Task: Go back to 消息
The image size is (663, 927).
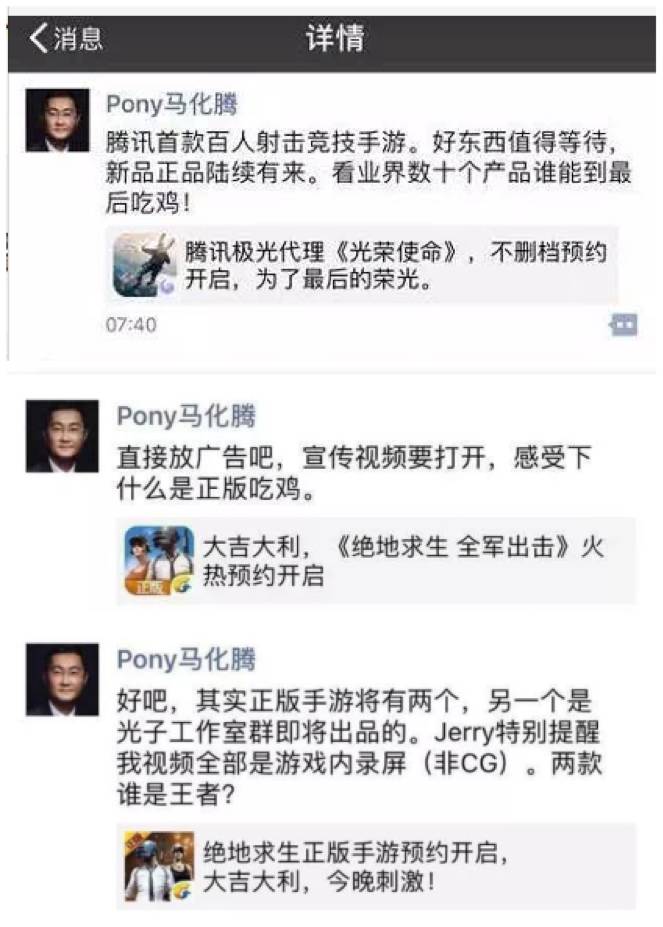Action: point(64,39)
